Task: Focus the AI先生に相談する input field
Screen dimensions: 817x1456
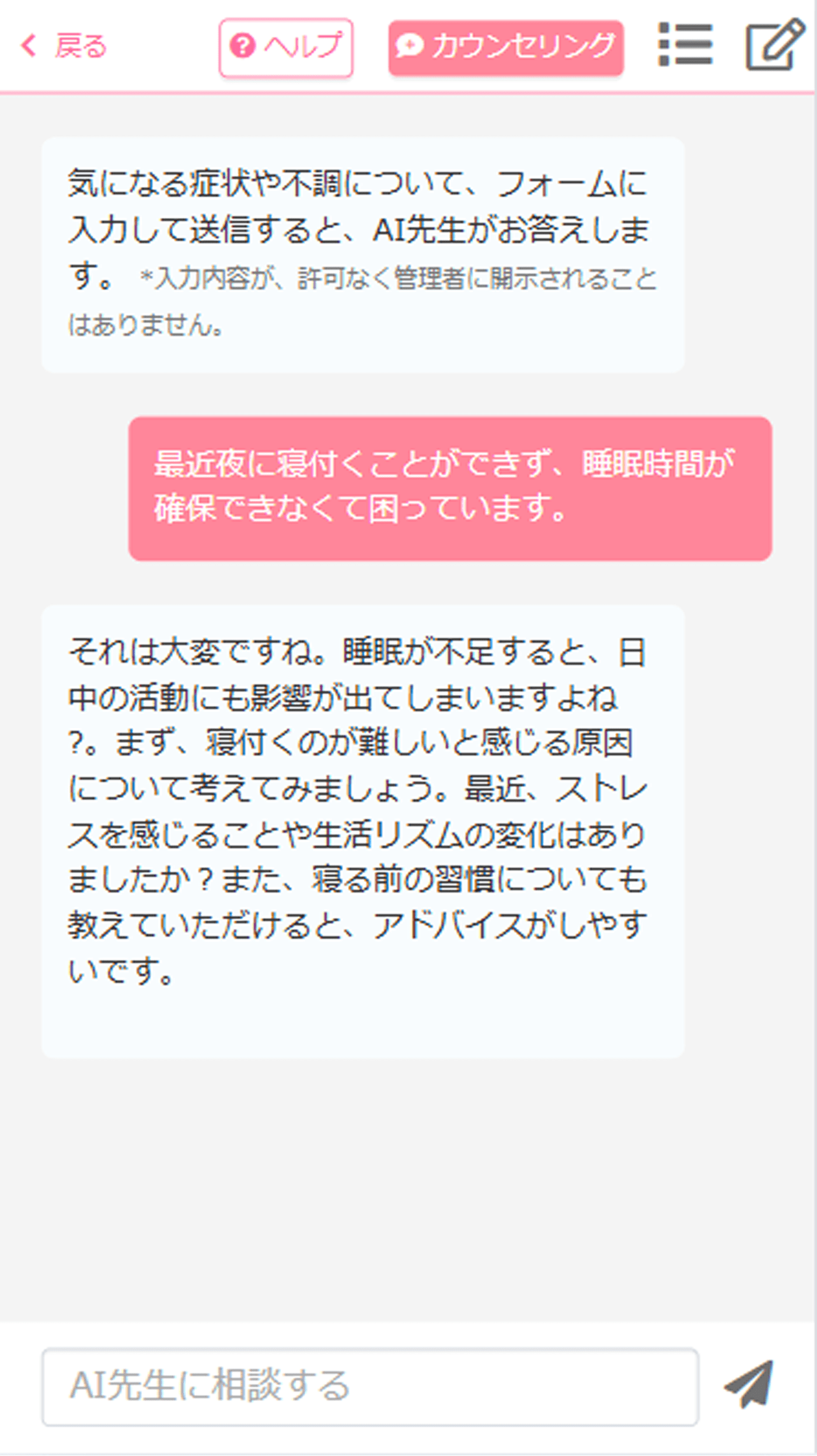Action: [x=370, y=1387]
